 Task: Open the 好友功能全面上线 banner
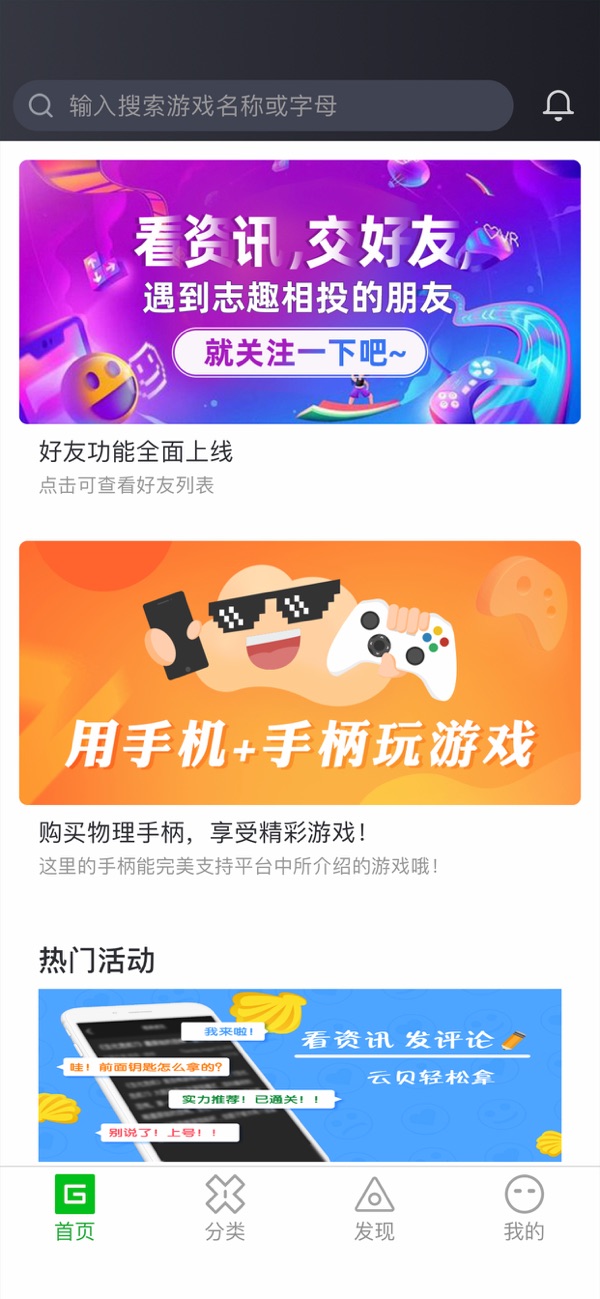point(300,292)
